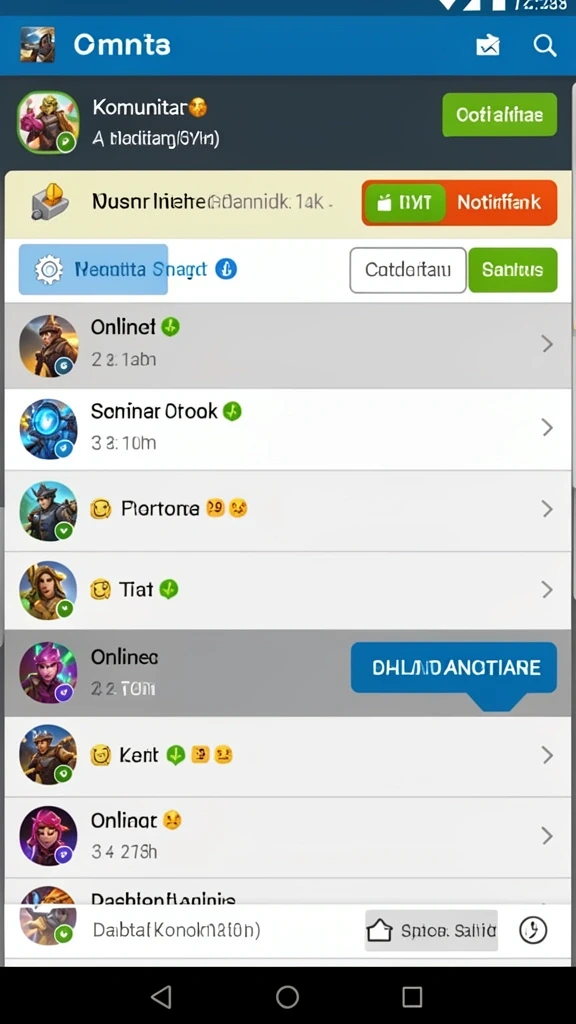Open the Onlinet row

click(288, 345)
